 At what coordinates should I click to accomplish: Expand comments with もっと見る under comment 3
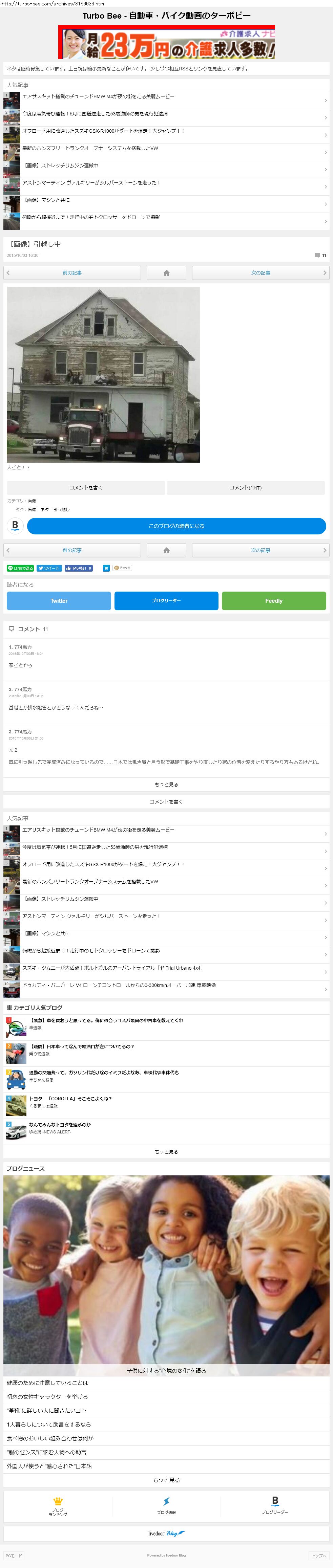pos(166,785)
